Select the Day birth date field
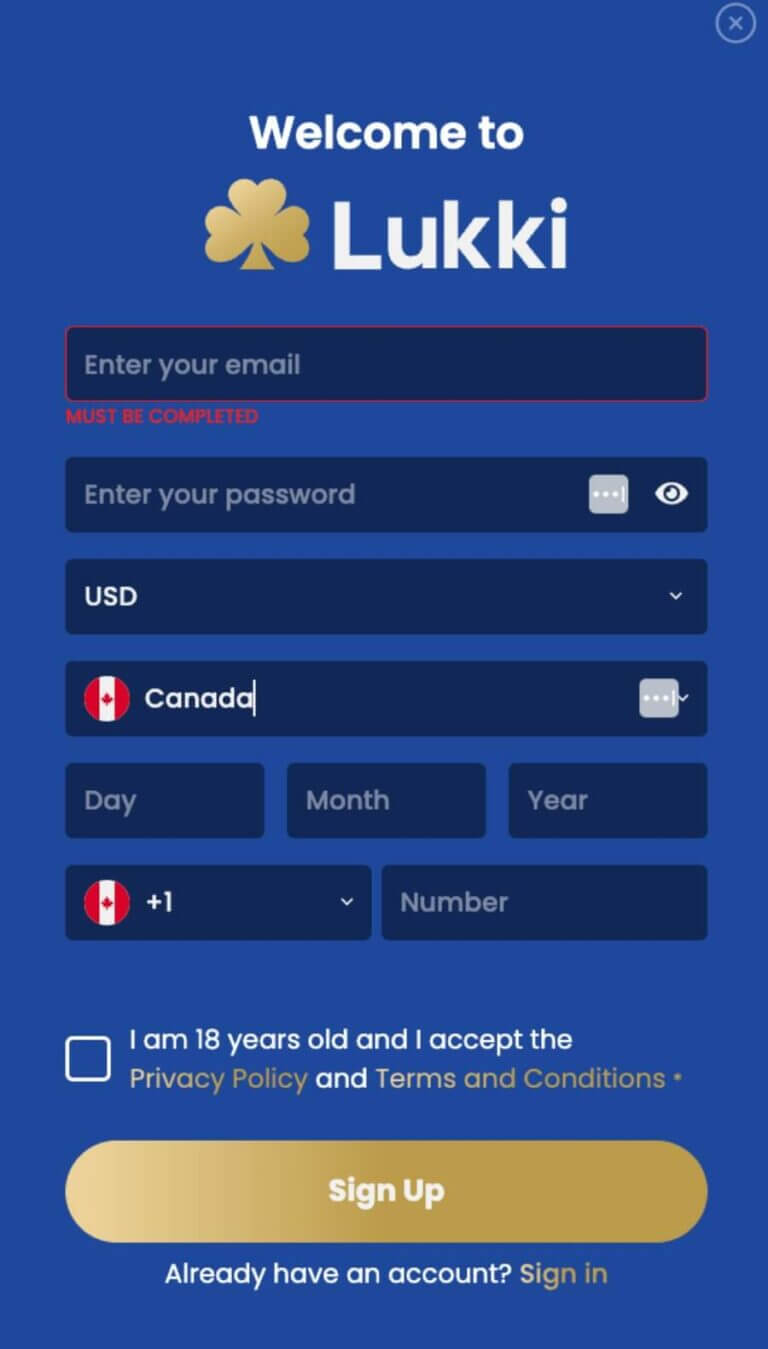Image resolution: width=768 pixels, height=1349 pixels. coord(164,800)
